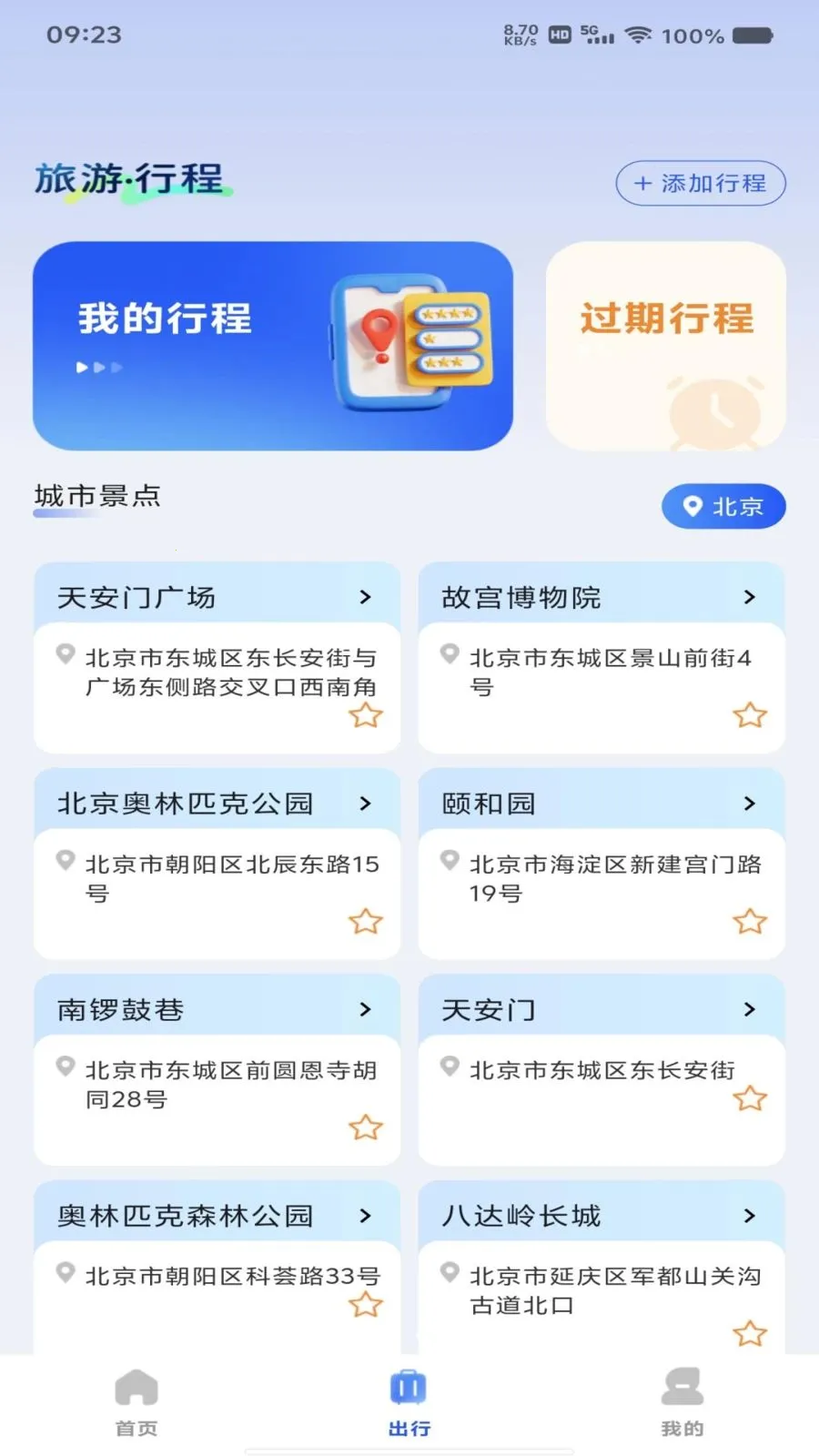Viewport: 819px width, 1456px height.
Task: Open the 过期行程 card
Action: pos(665,346)
